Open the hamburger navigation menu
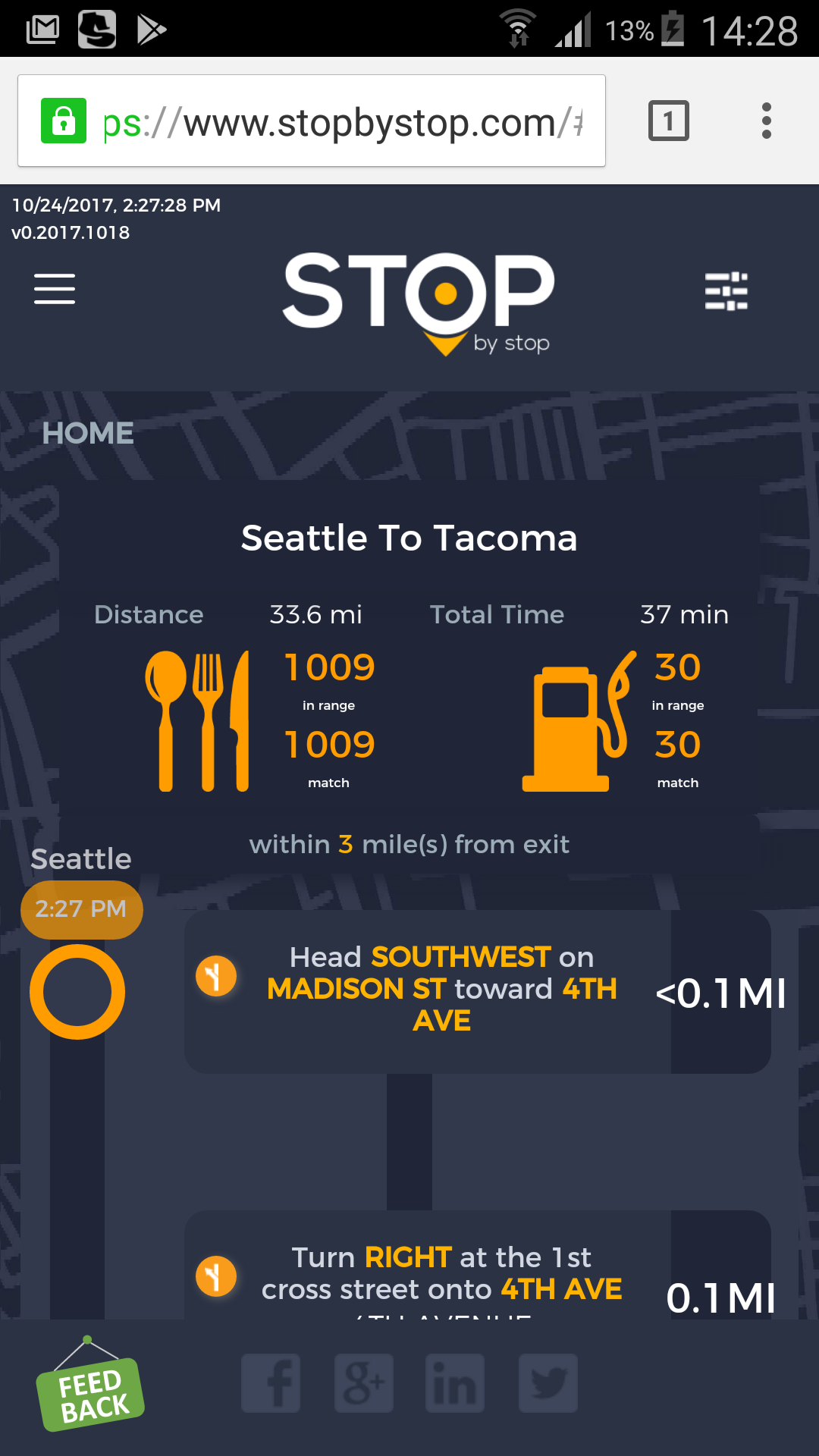Viewport: 819px width, 1456px height. tap(55, 289)
